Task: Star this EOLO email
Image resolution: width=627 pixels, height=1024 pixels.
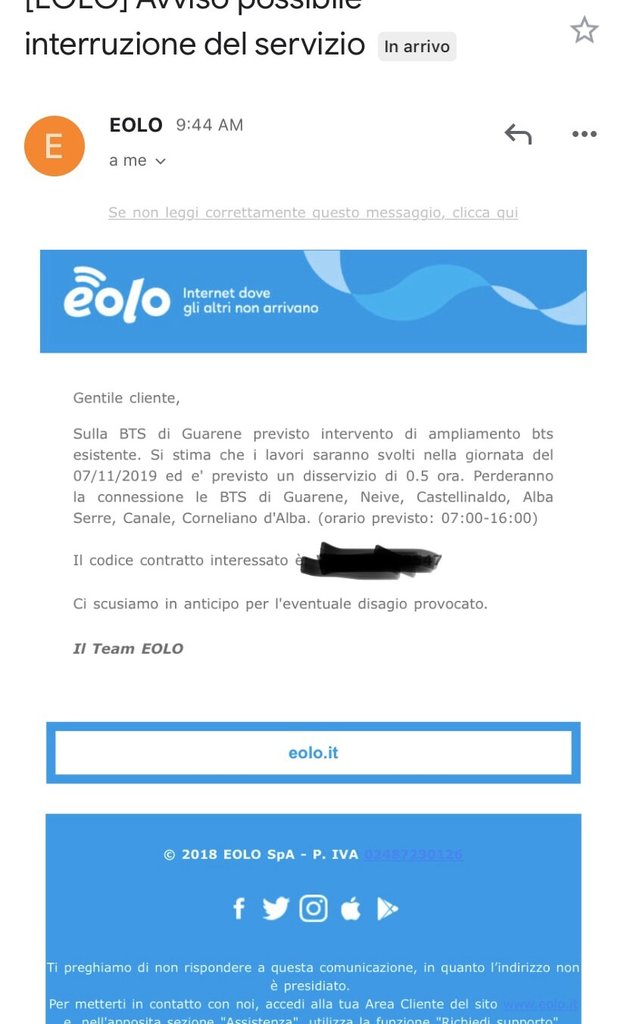Action: pos(584,30)
